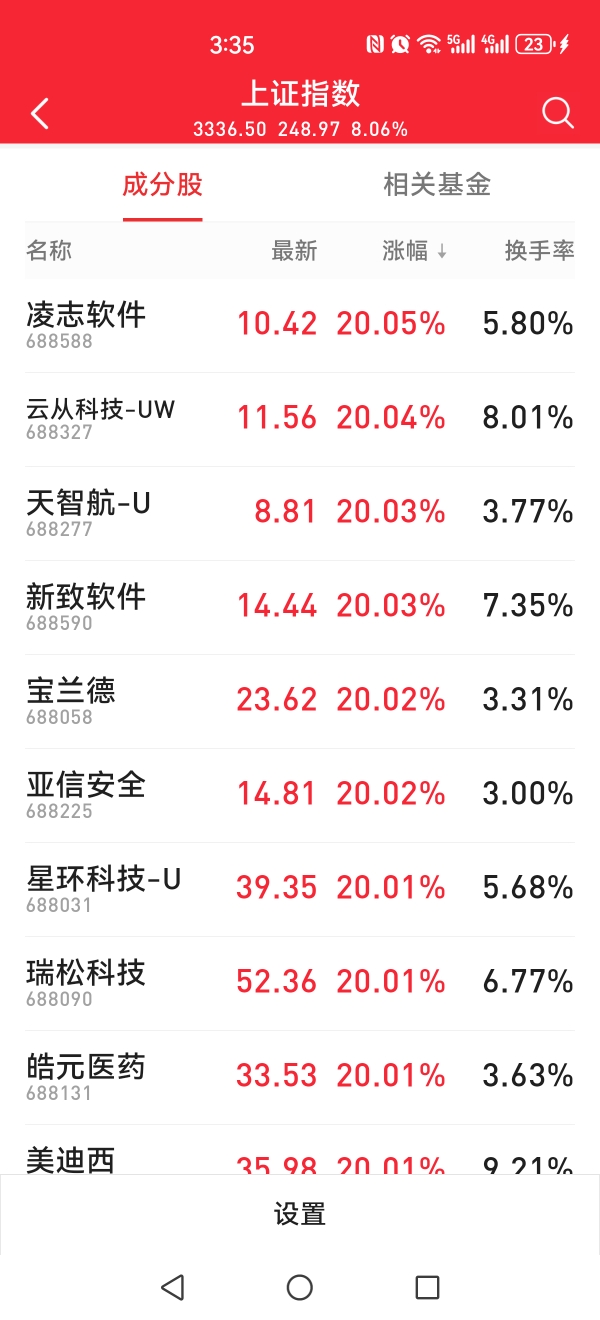Open the search magnifier icon

pos(558,113)
